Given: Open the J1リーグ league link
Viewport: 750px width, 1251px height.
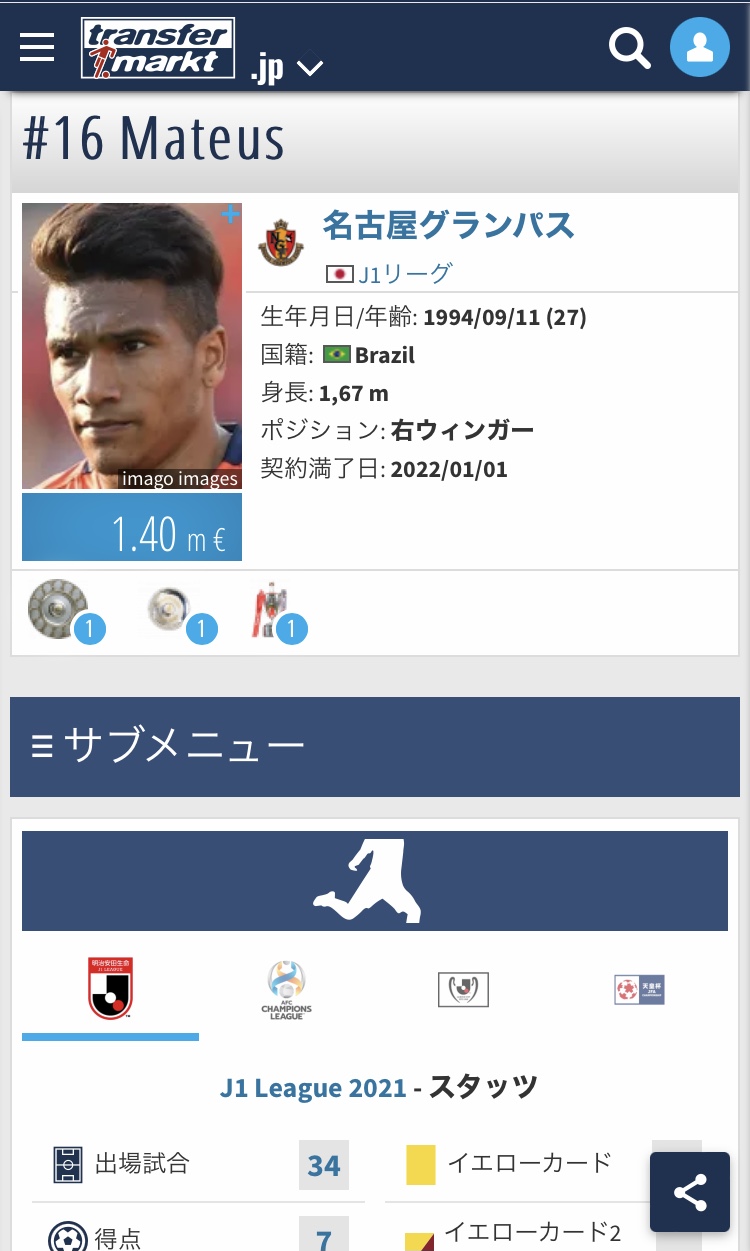Looking at the screenshot, I should coord(404,273).
